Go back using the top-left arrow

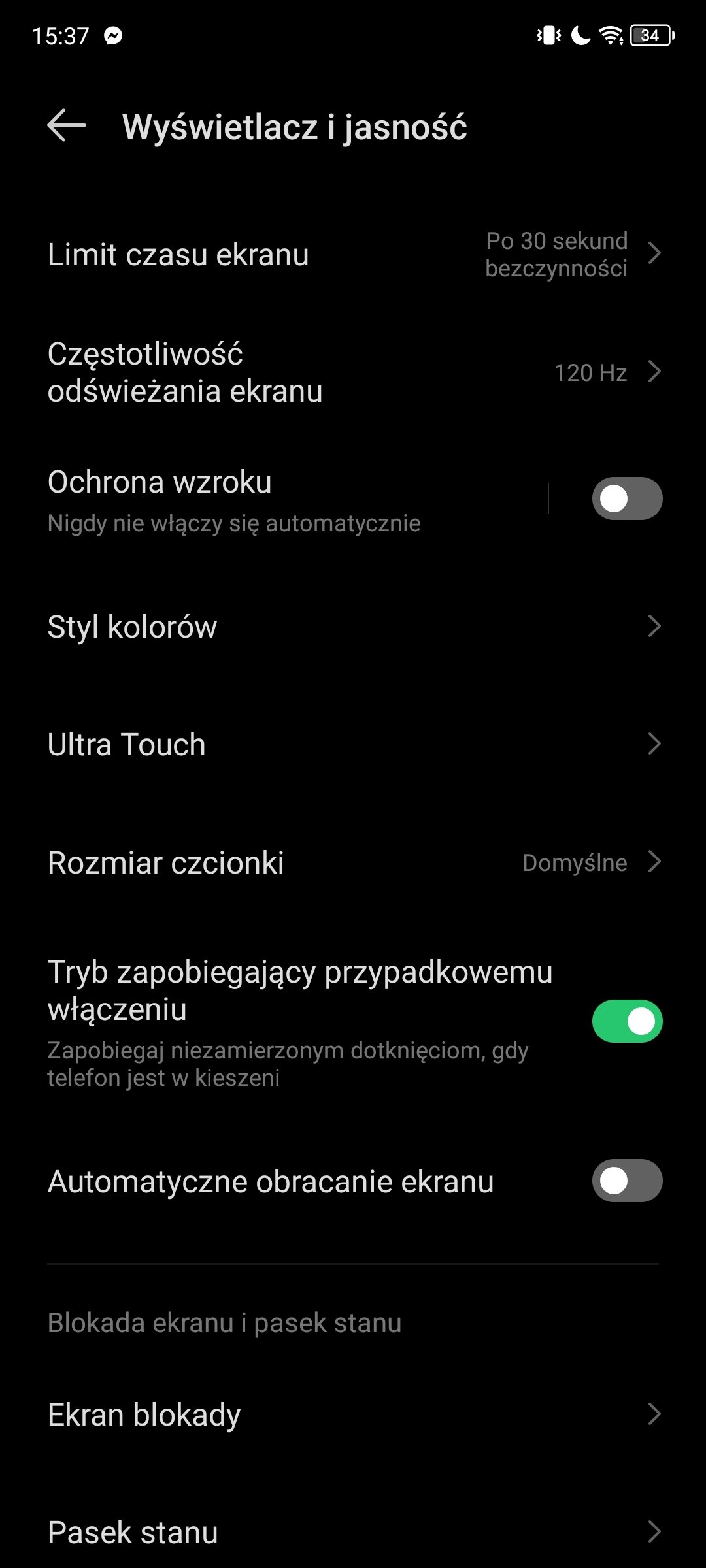67,125
